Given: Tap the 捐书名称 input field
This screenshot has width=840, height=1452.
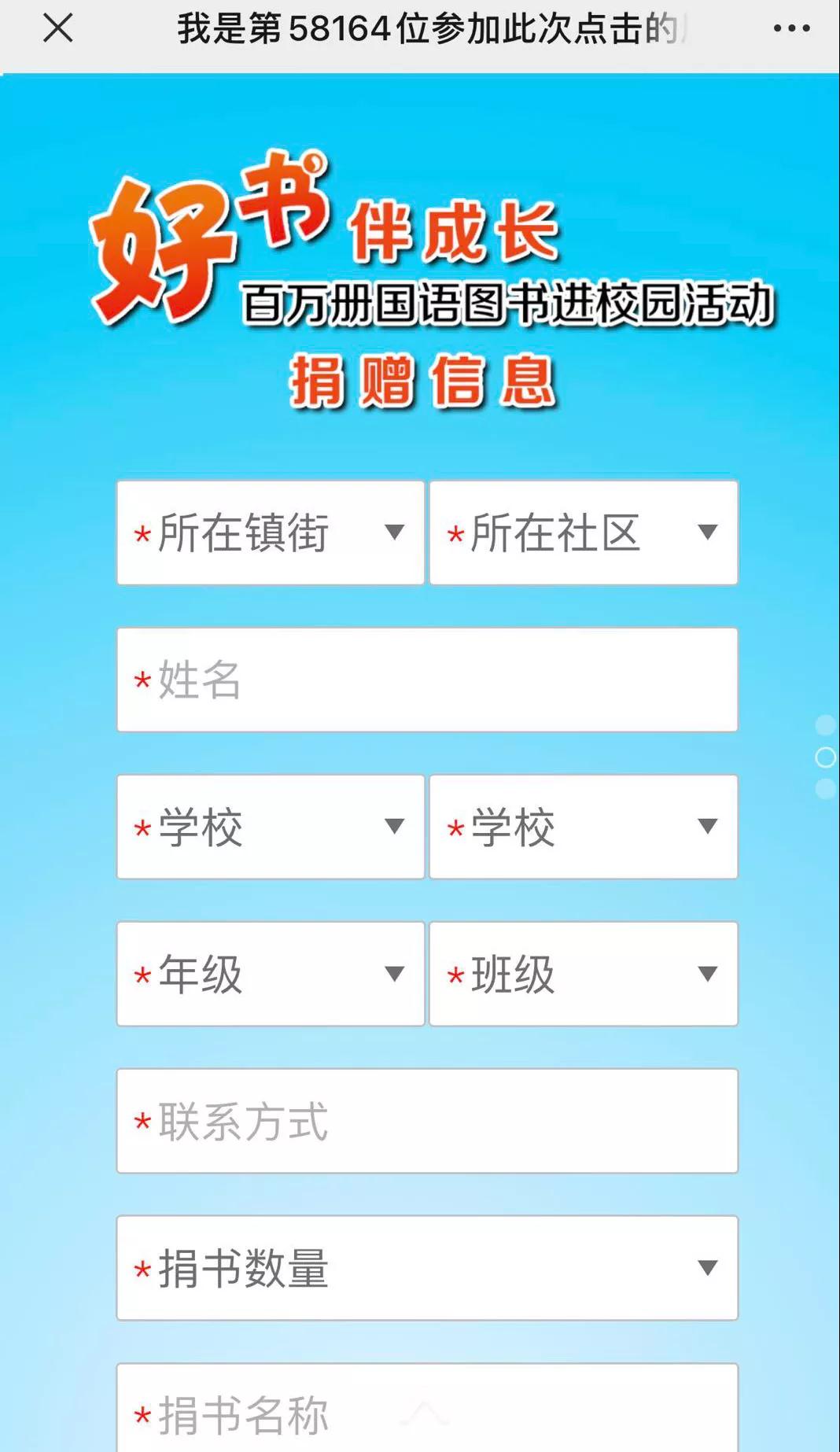Looking at the screenshot, I should pos(427,1412).
